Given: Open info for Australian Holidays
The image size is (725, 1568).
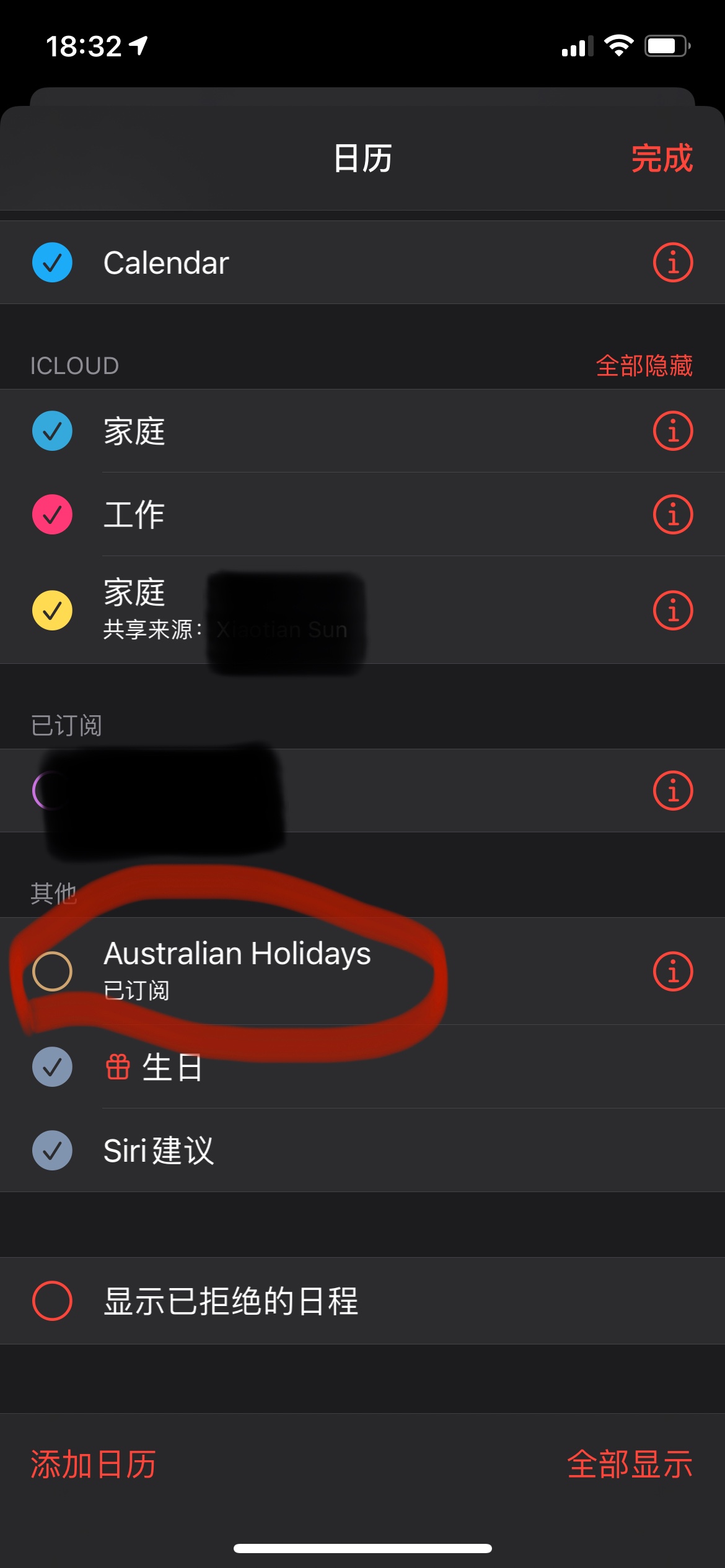Looking at the screenshot, I should coord(672,971).
